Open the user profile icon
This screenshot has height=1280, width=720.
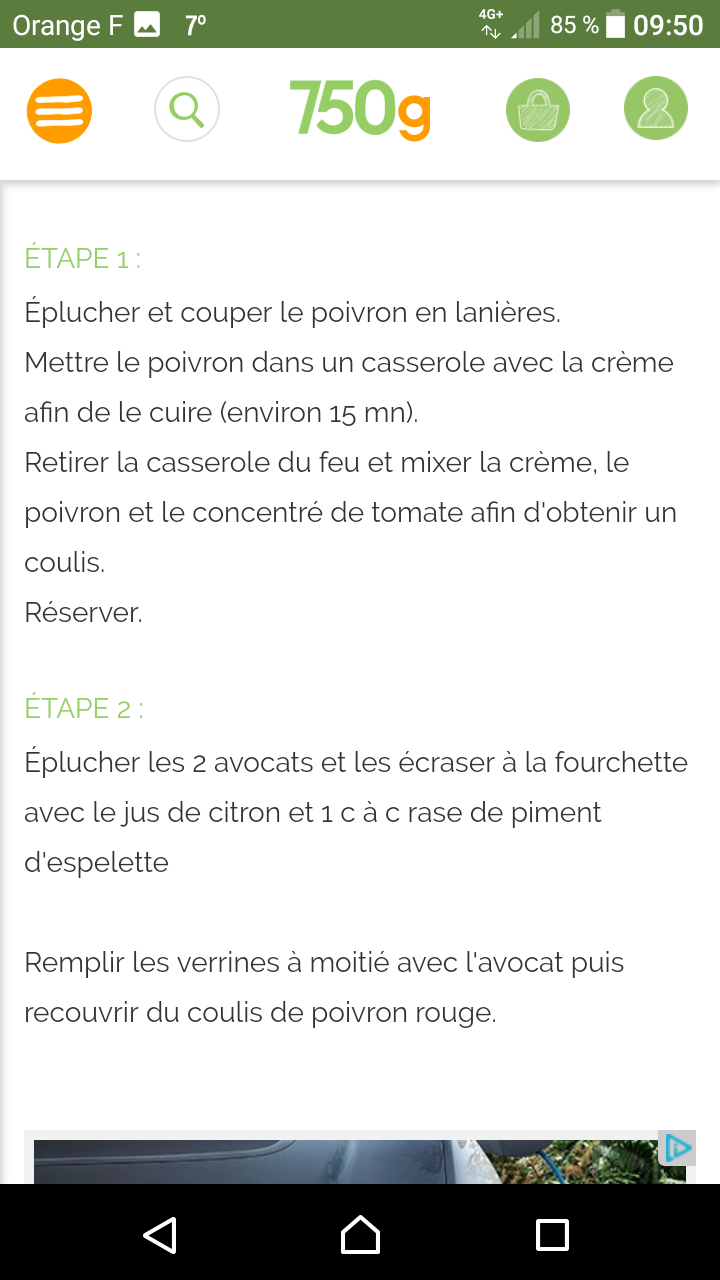656,109
